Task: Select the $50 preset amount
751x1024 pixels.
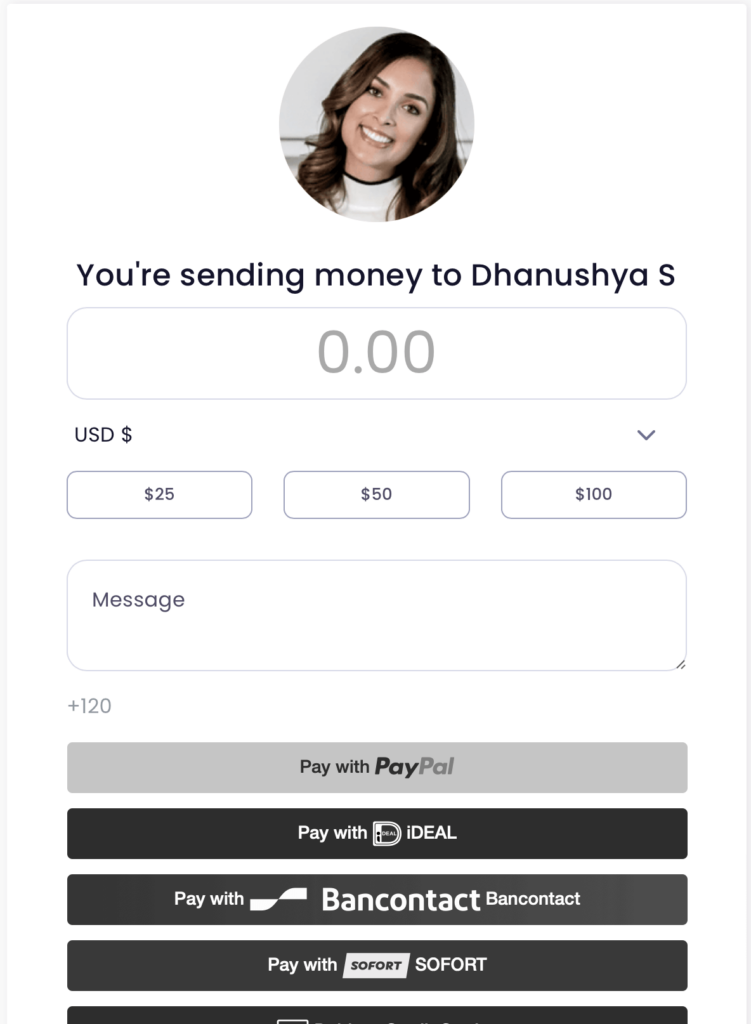Action: pyautogui.click(x=376, y=494)
